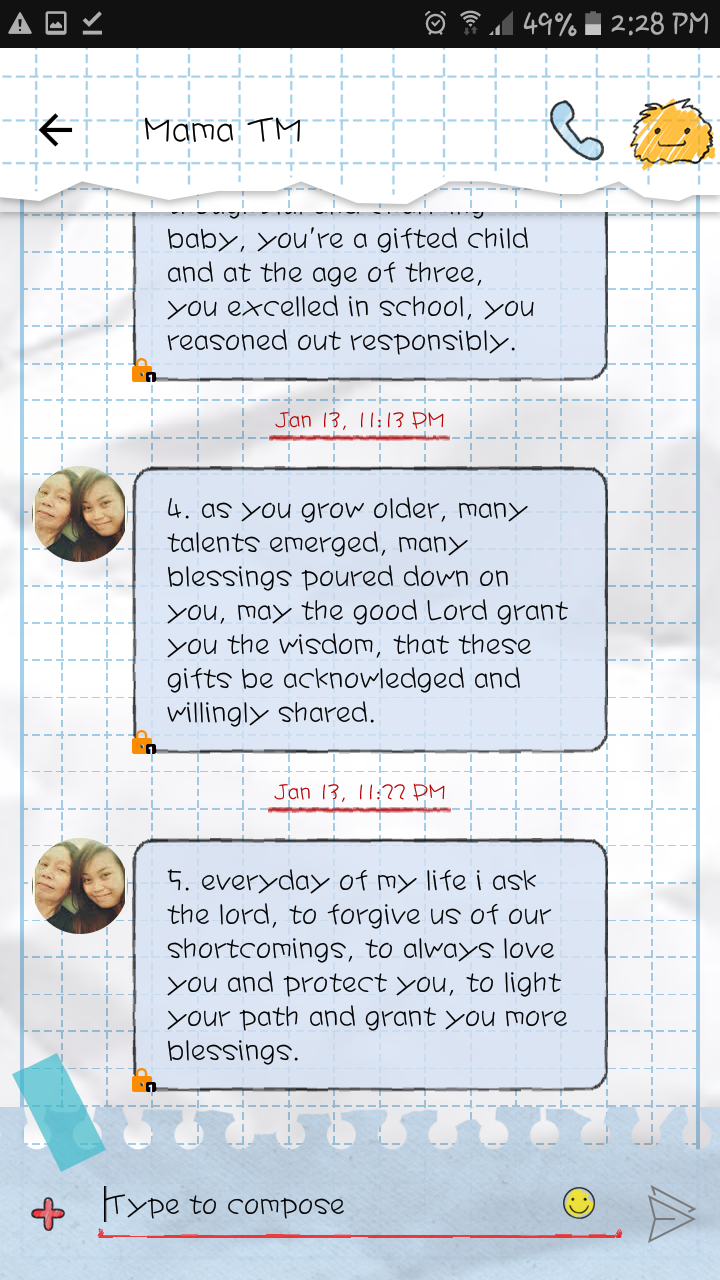Open sender photo beside message 4
Viewport: 720px width, 1280px height.
[80, 514]
